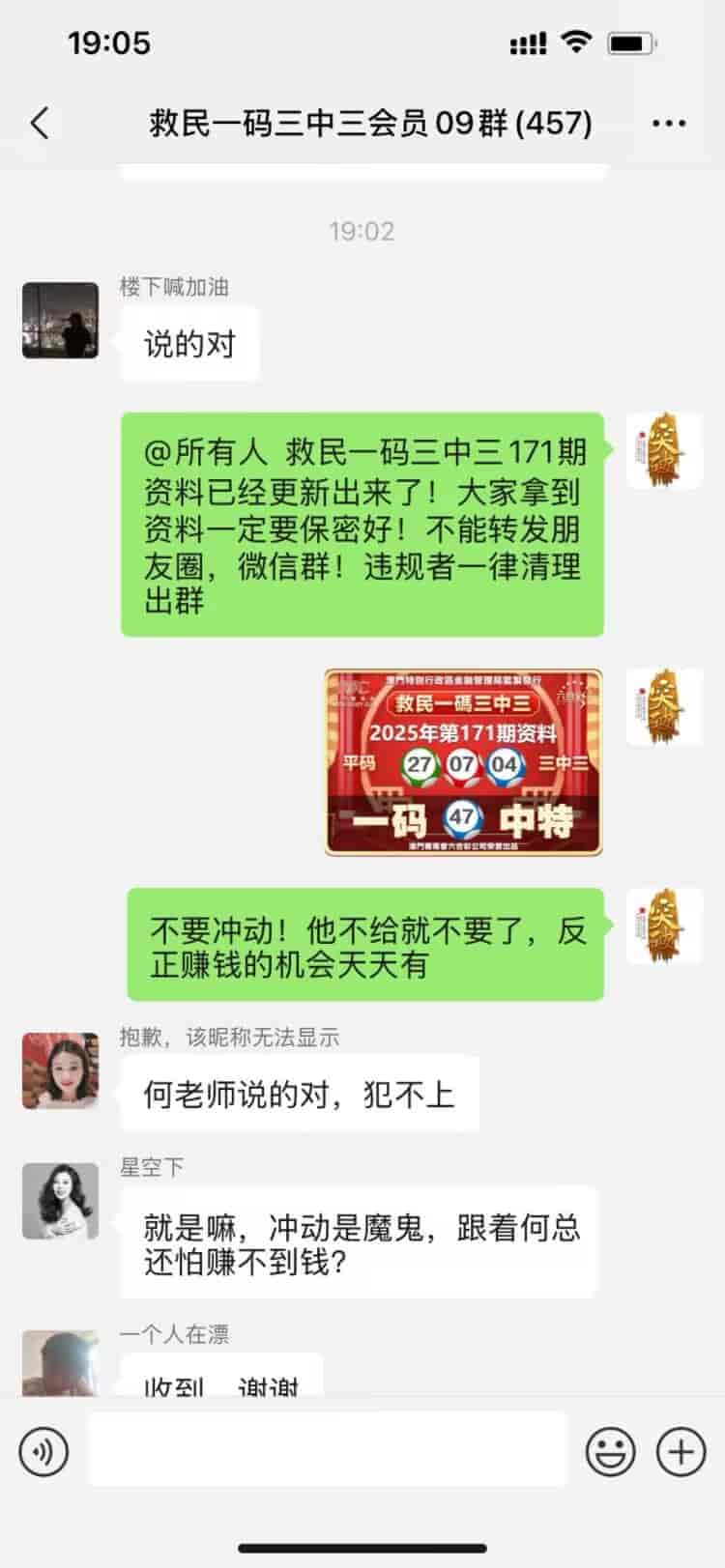Open the plus attachments menu
This screenshot has width=725, height=1568.
(x=681, y=1451)
